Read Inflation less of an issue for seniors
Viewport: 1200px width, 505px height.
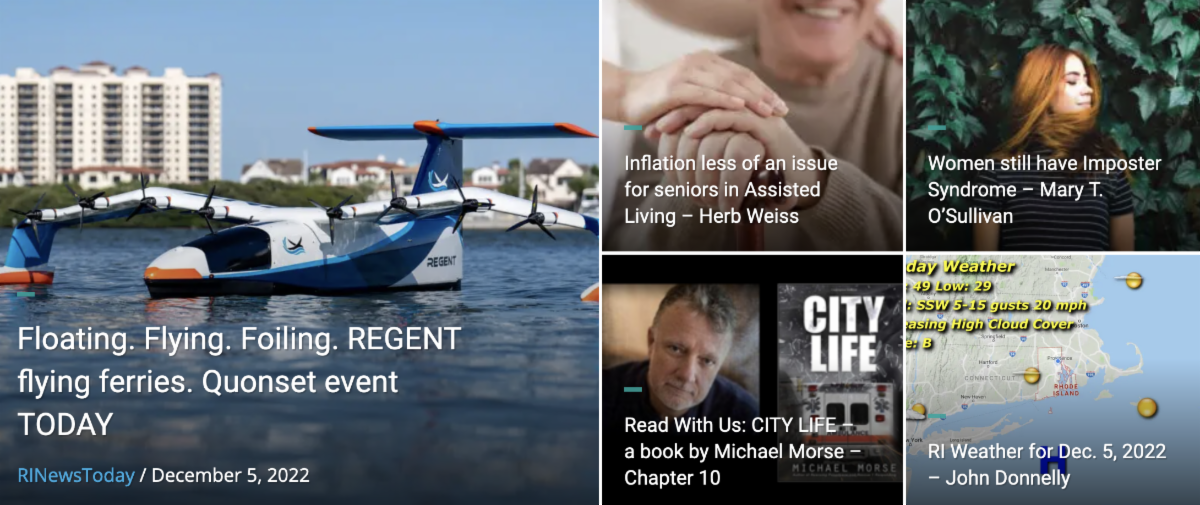(730, 189)
